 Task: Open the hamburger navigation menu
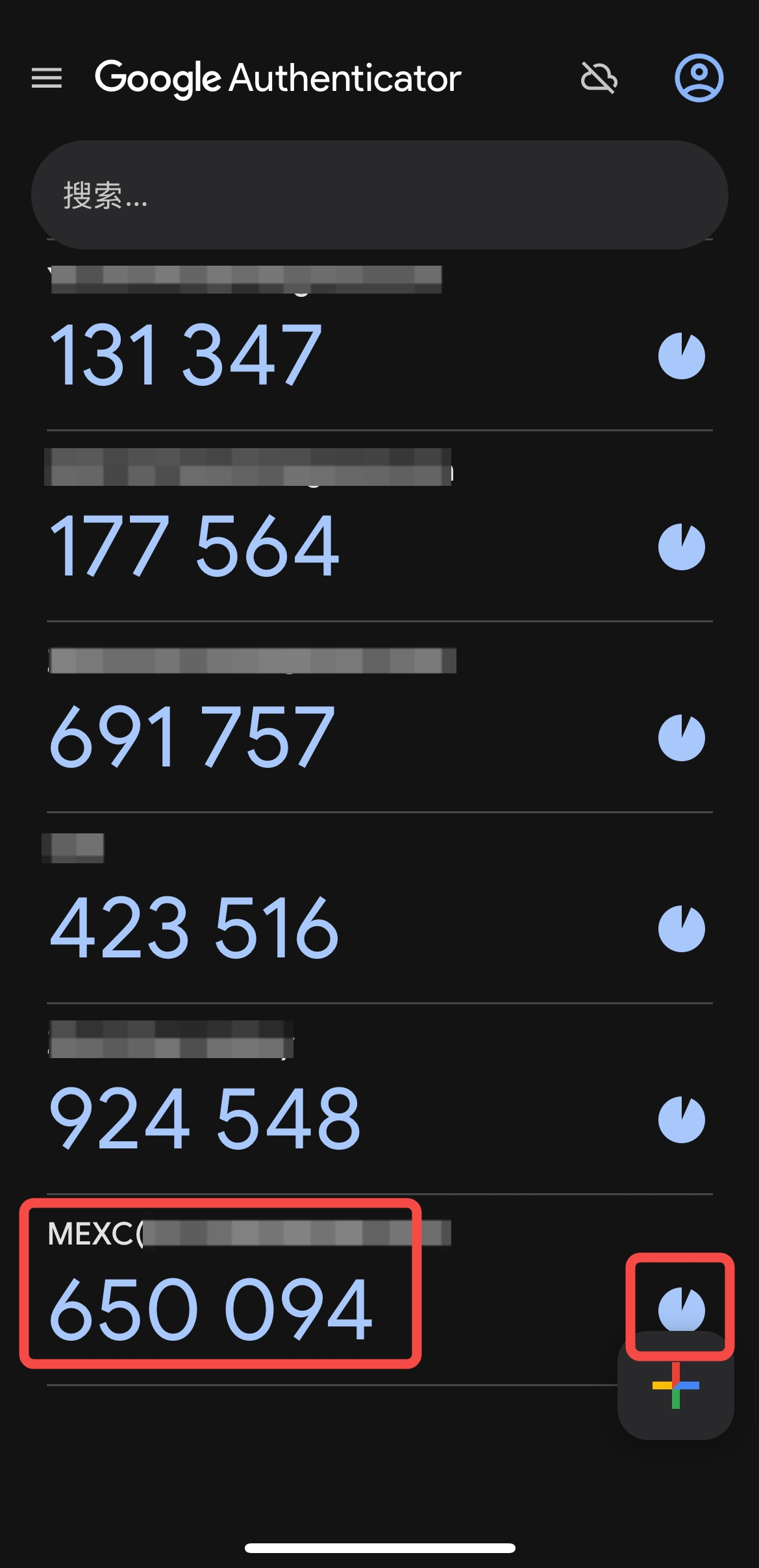47,78
